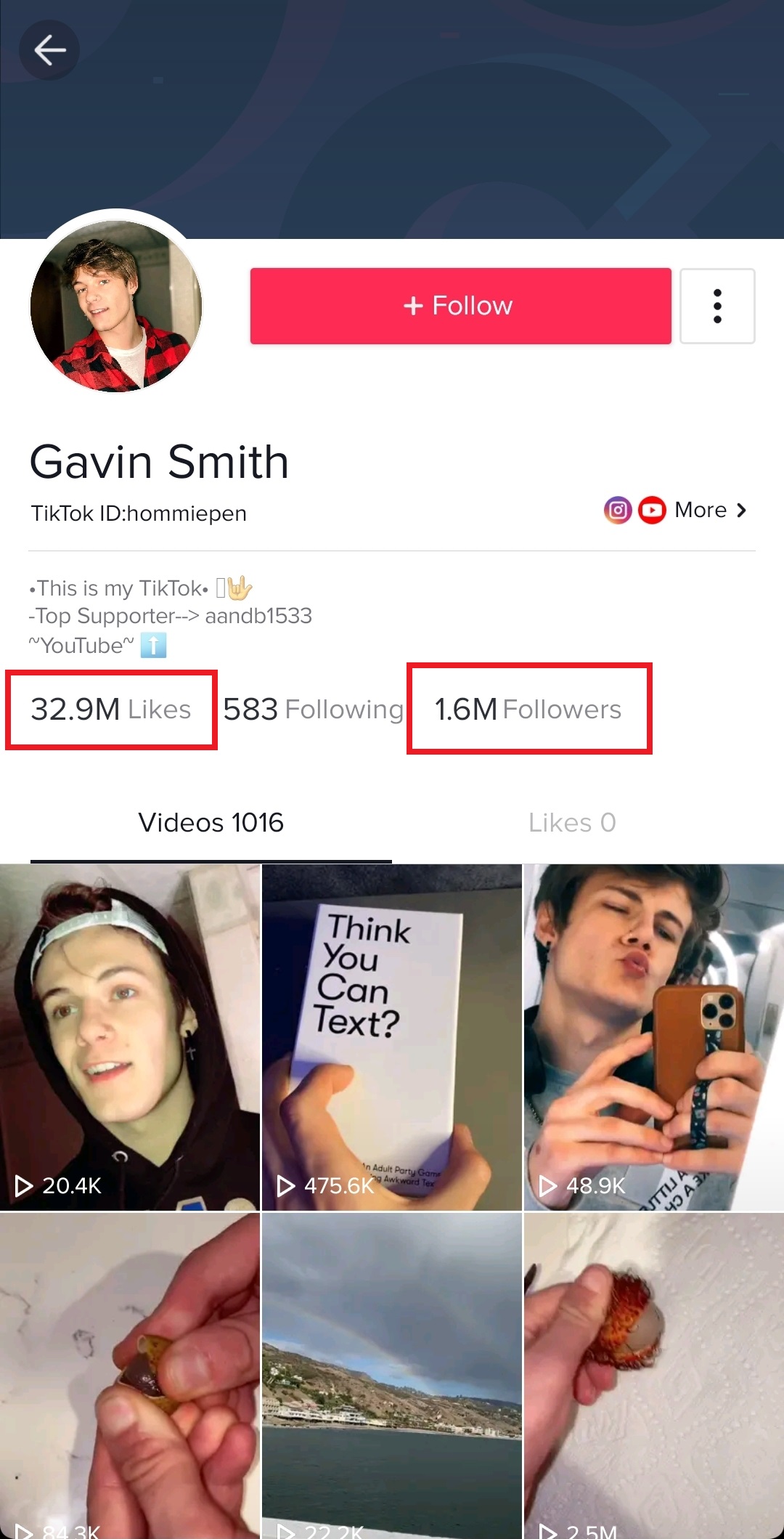View Gavin Smith's profile picture
The image size is (784, 1539).
116,306
